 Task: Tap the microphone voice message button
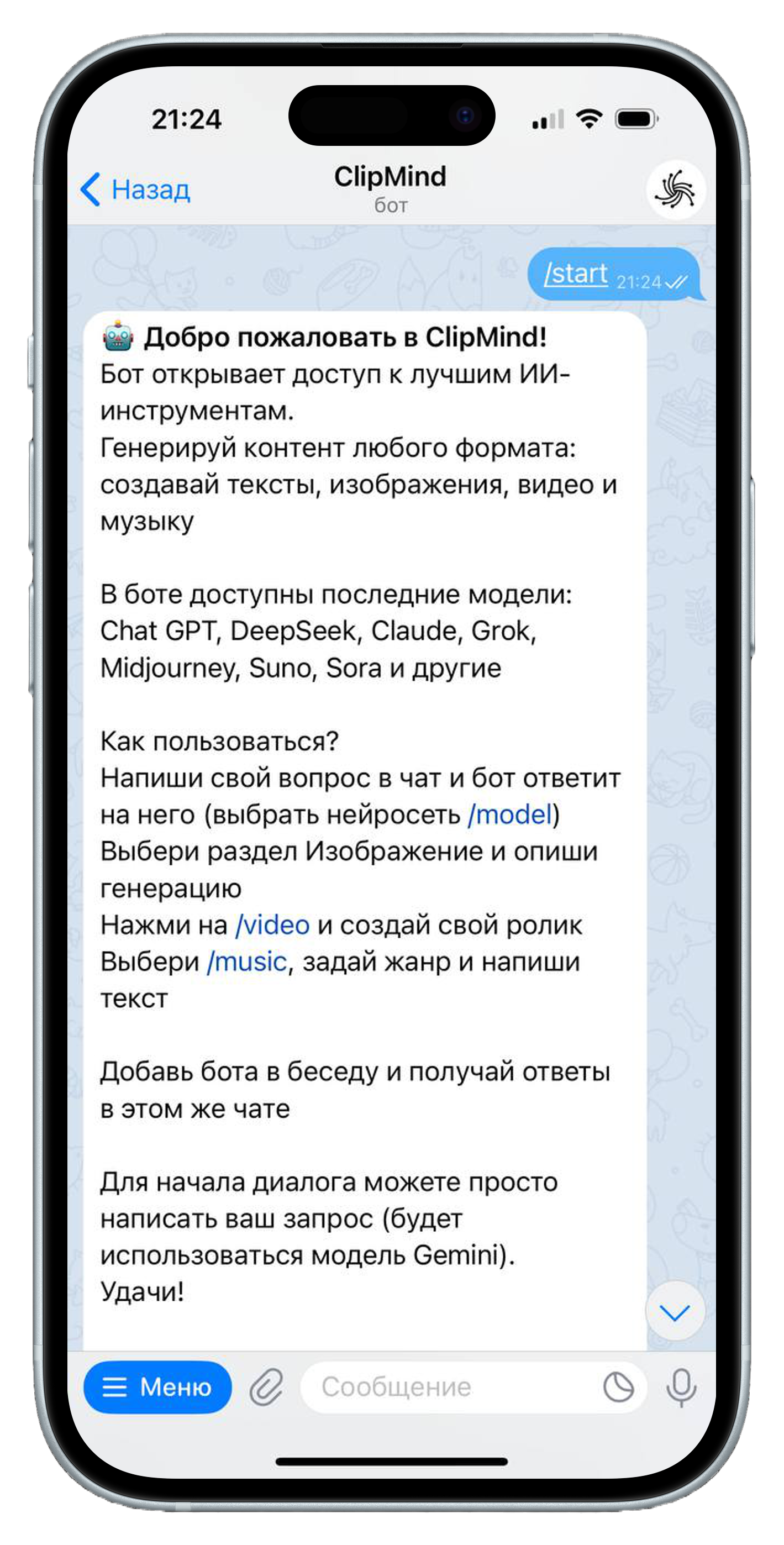pos(681,1388)
